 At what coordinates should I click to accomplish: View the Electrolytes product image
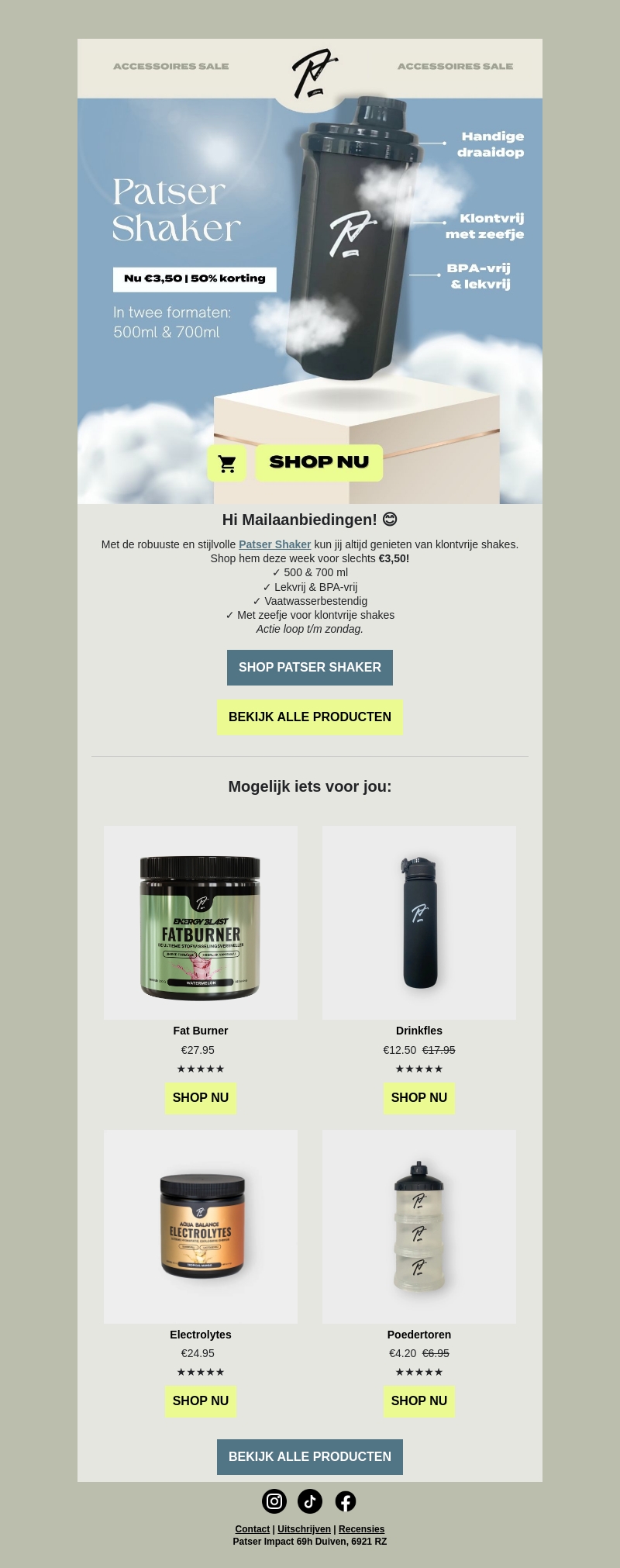(x=201, y=1227)
